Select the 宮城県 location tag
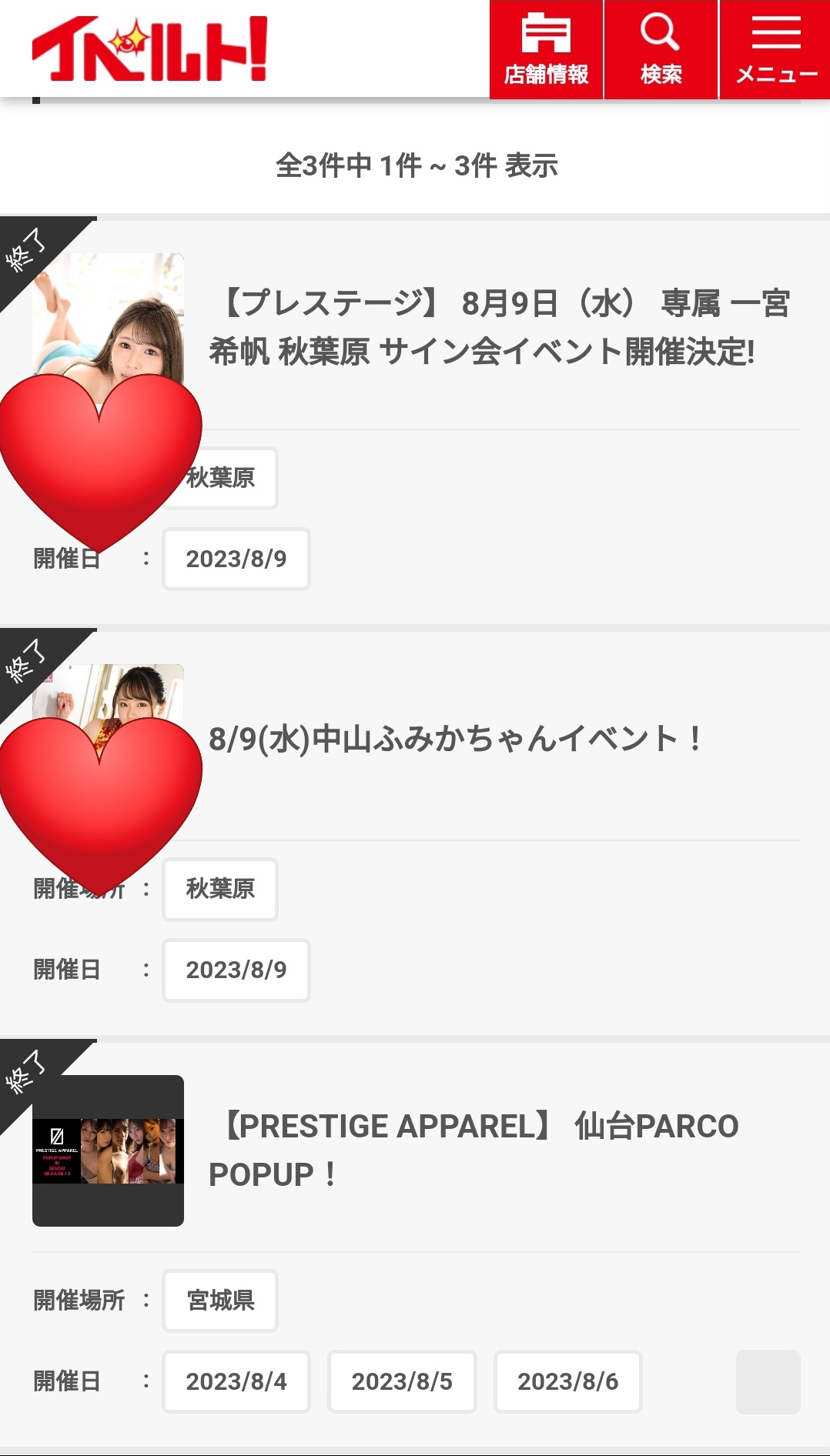830x1456 pixels. [220, 1301]
